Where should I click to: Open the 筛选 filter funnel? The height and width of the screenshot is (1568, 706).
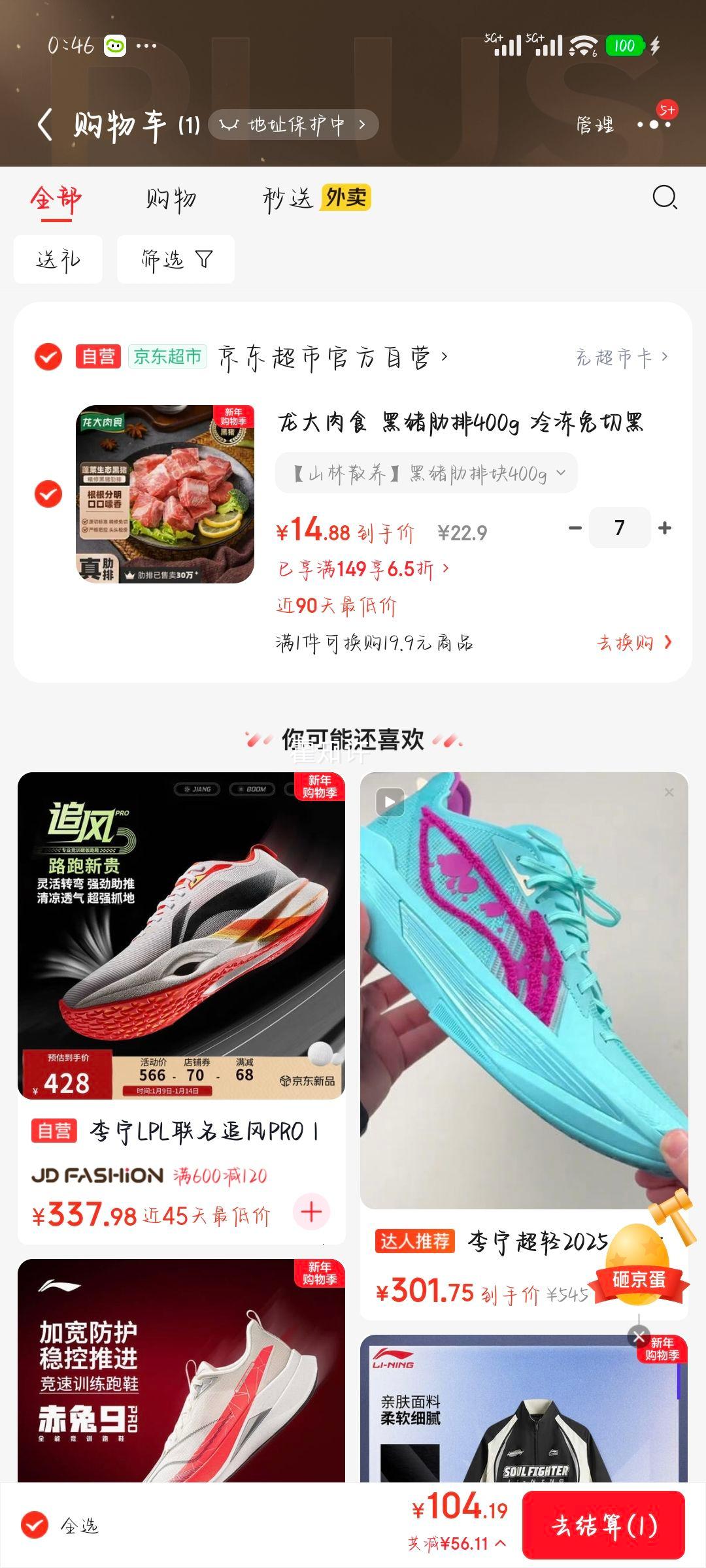[x=175, y=258]
